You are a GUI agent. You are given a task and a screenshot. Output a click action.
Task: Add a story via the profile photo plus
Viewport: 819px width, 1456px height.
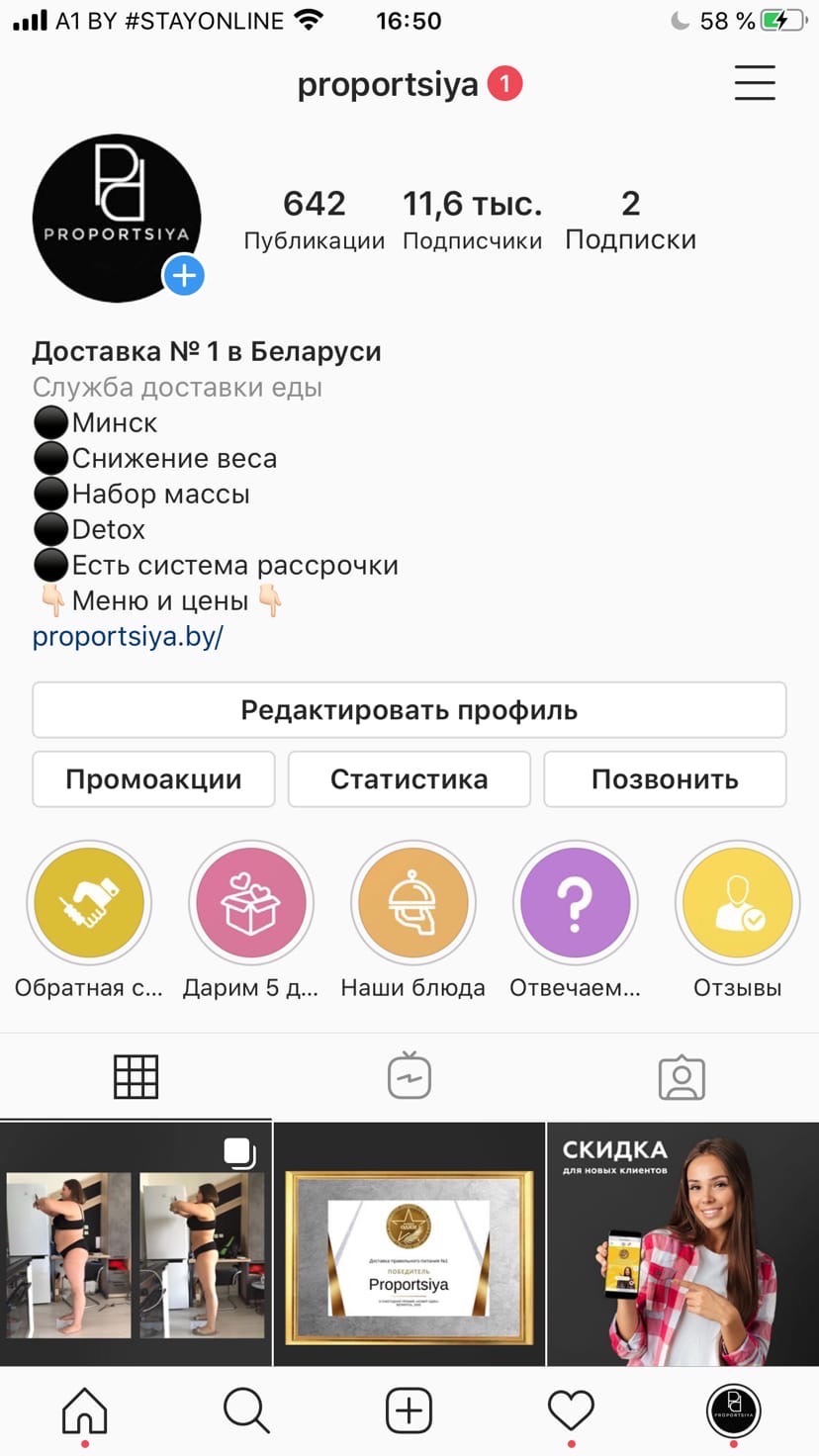[x=184, y=276]
